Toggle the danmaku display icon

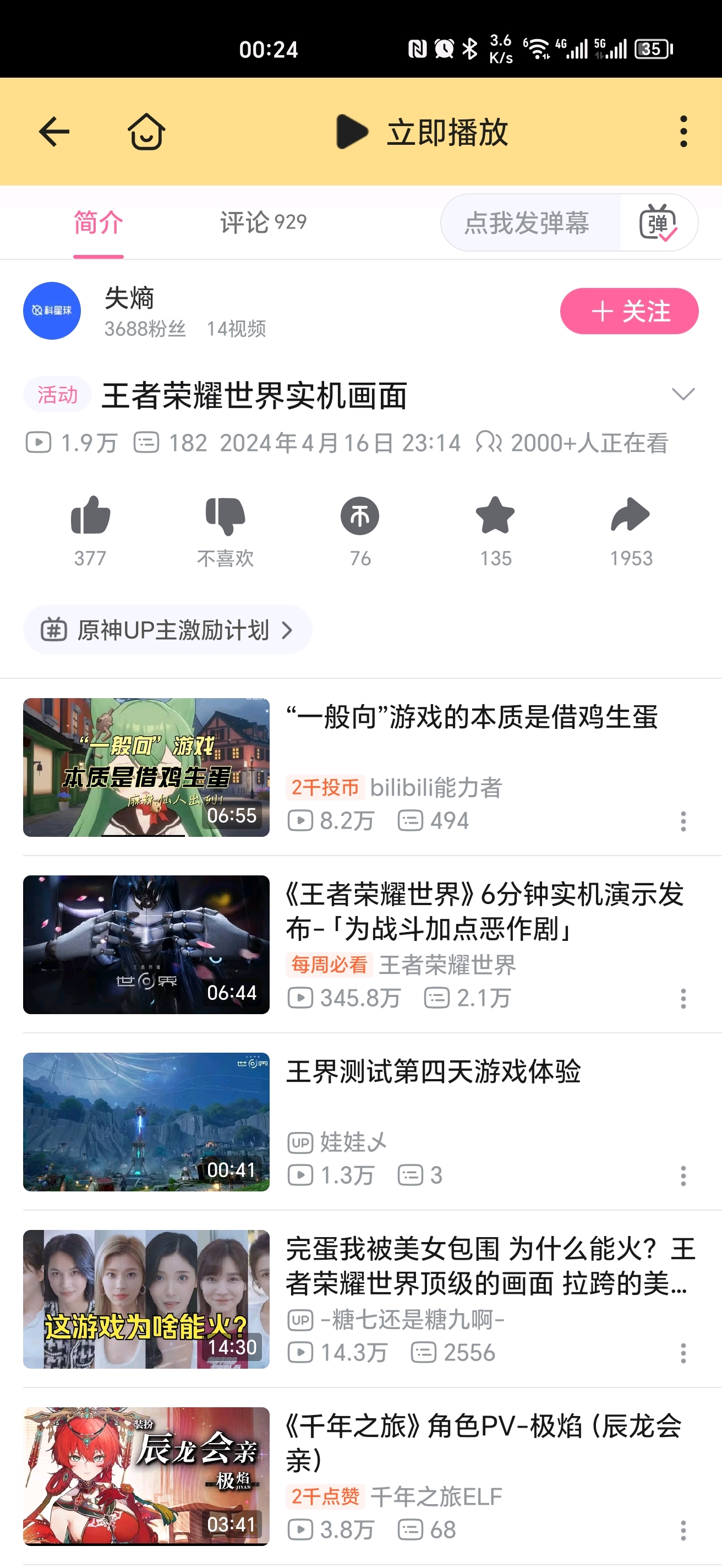click(658, 223)
